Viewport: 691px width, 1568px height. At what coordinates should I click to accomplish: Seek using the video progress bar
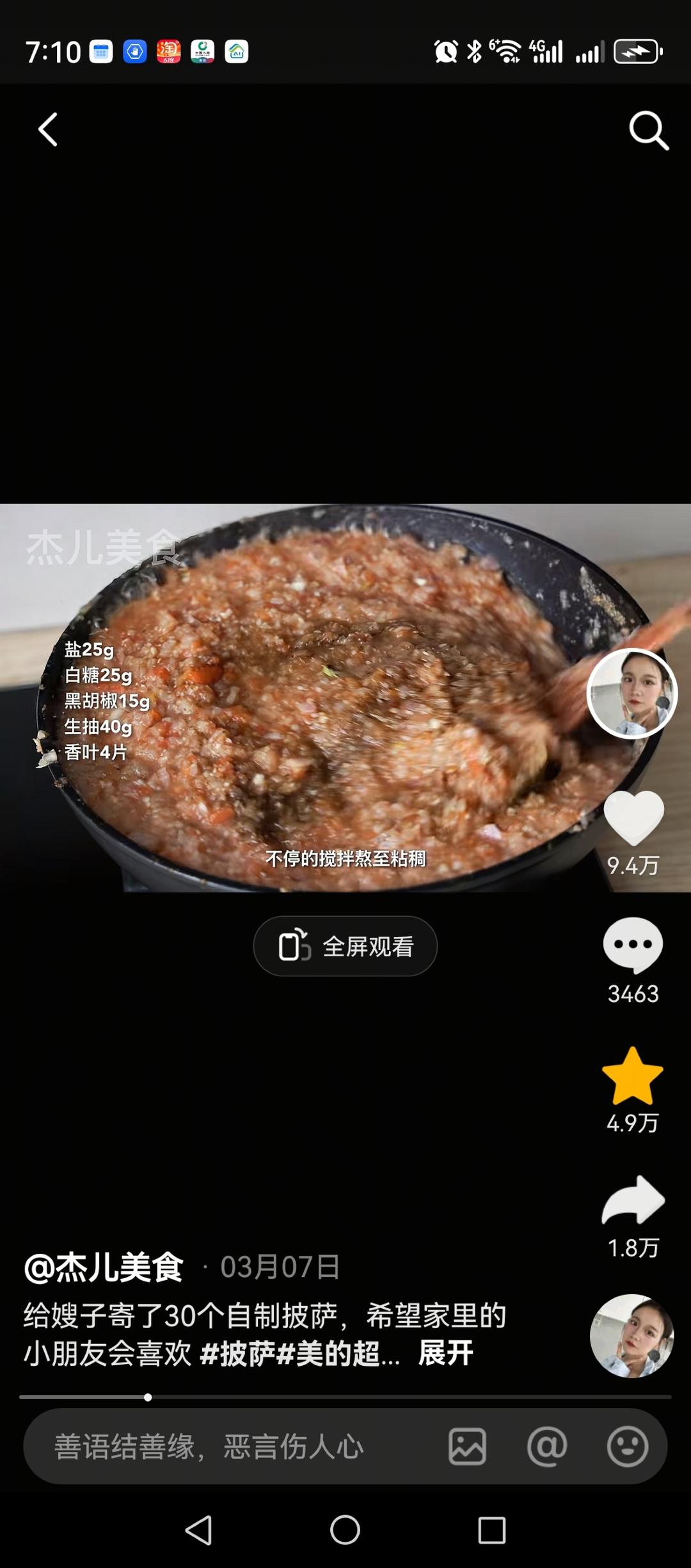click(345, 1397)
